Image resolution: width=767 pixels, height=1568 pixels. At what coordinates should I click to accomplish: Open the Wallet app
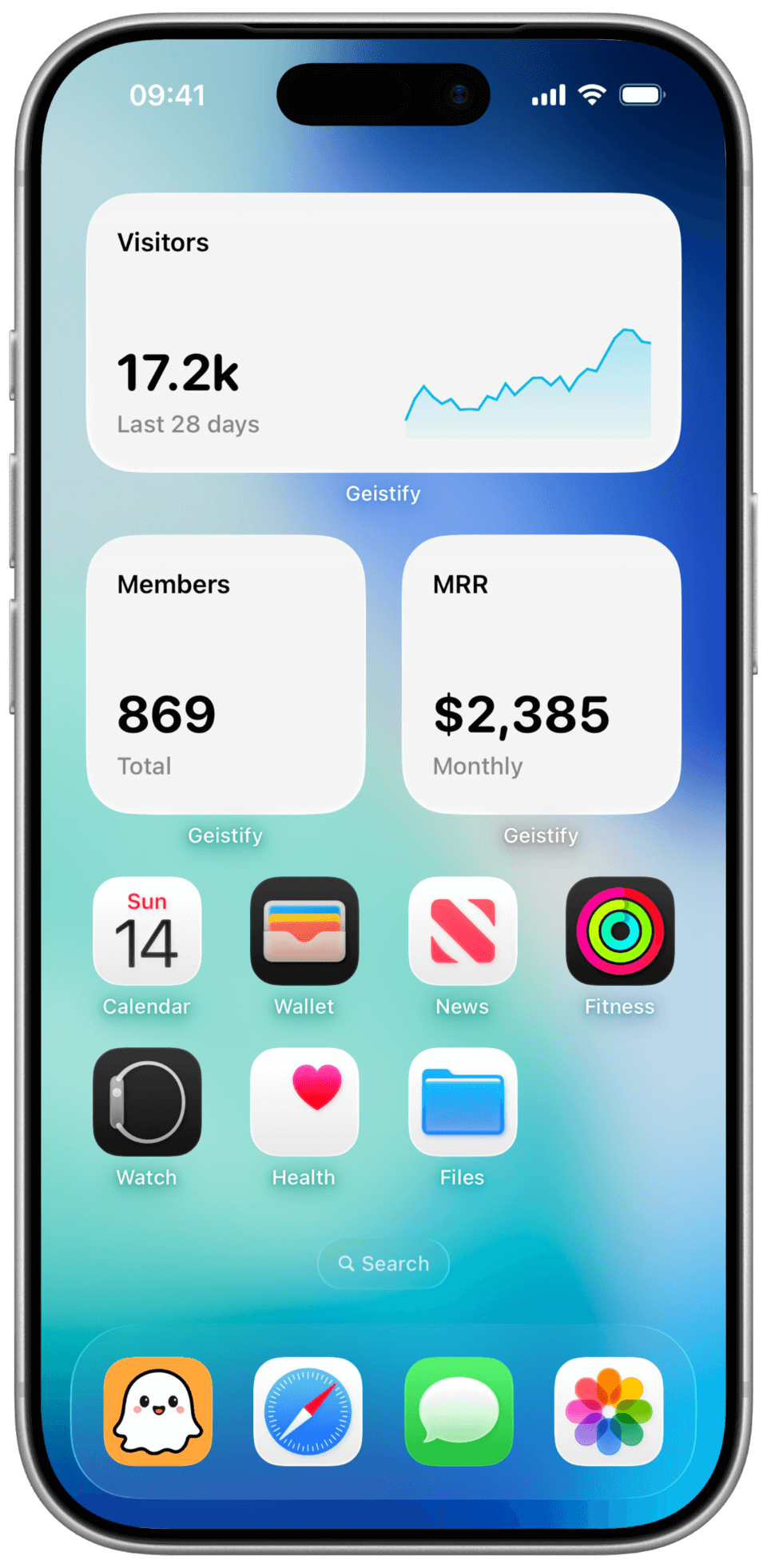click(x=304, y=931)
